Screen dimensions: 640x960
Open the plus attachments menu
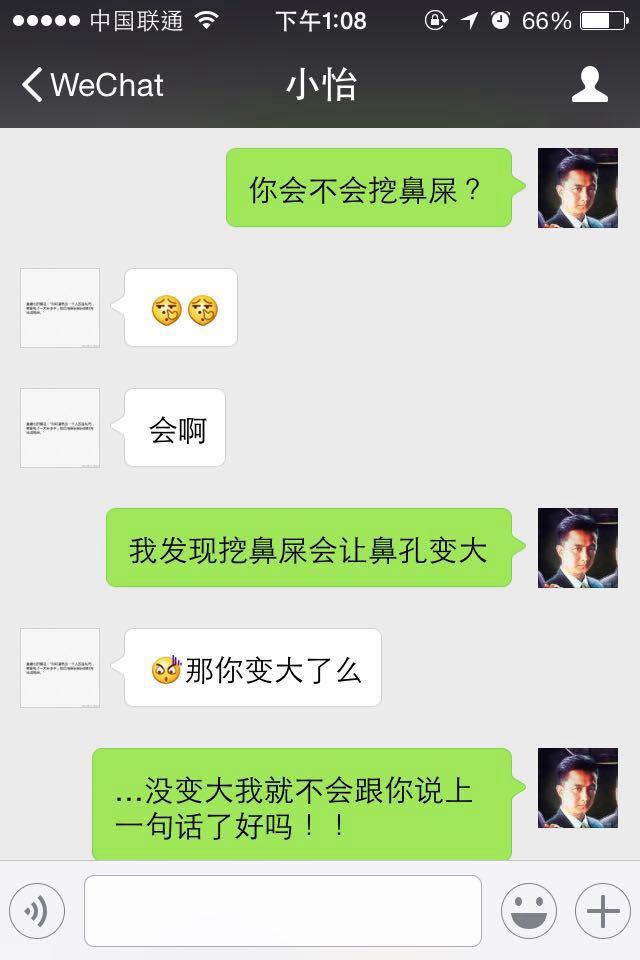[602, 911]
